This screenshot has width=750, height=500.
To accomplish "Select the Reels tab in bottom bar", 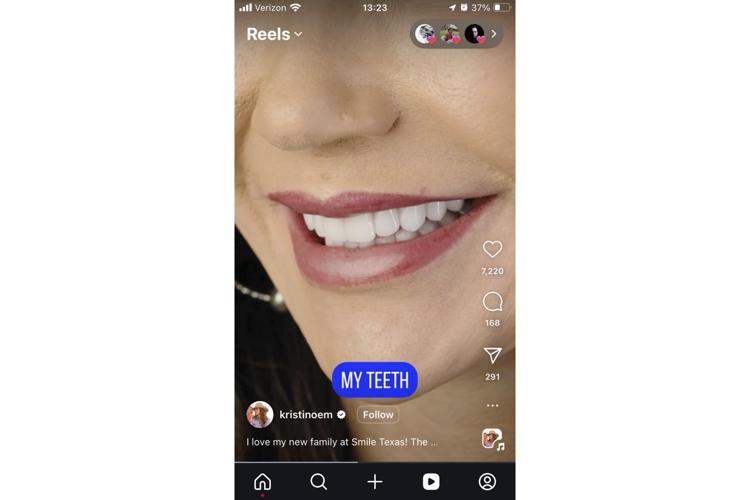I will coord(431,482).
